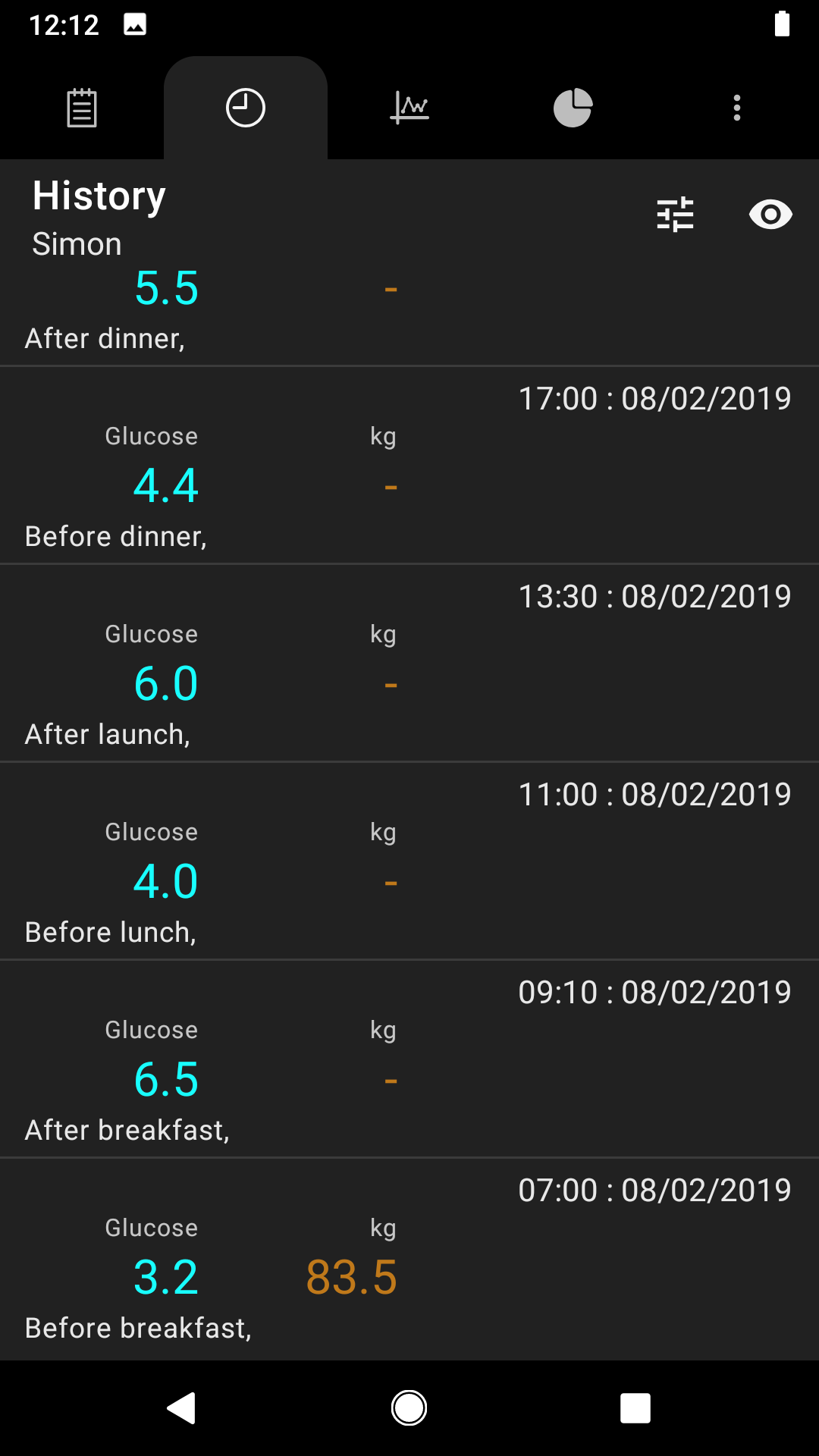This screenshot has width=819, height=1456.
Task: Tap the screenshot notification icon in status bar
Action: (x=135, y=24)
